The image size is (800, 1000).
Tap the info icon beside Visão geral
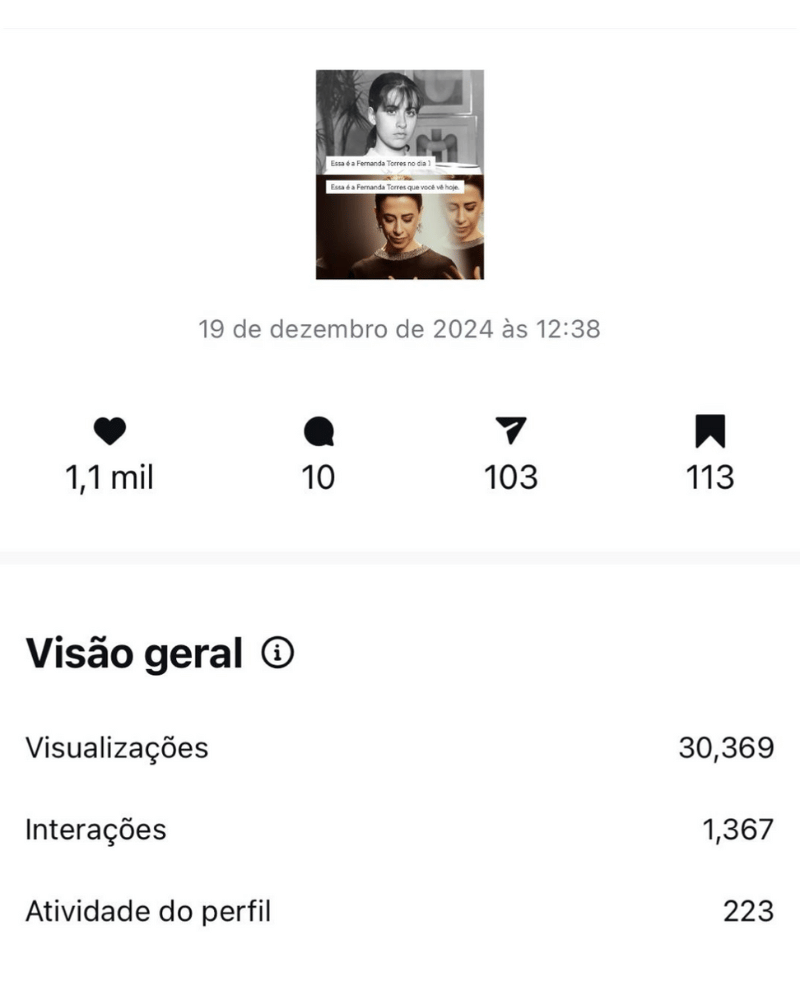click(278, 654)
